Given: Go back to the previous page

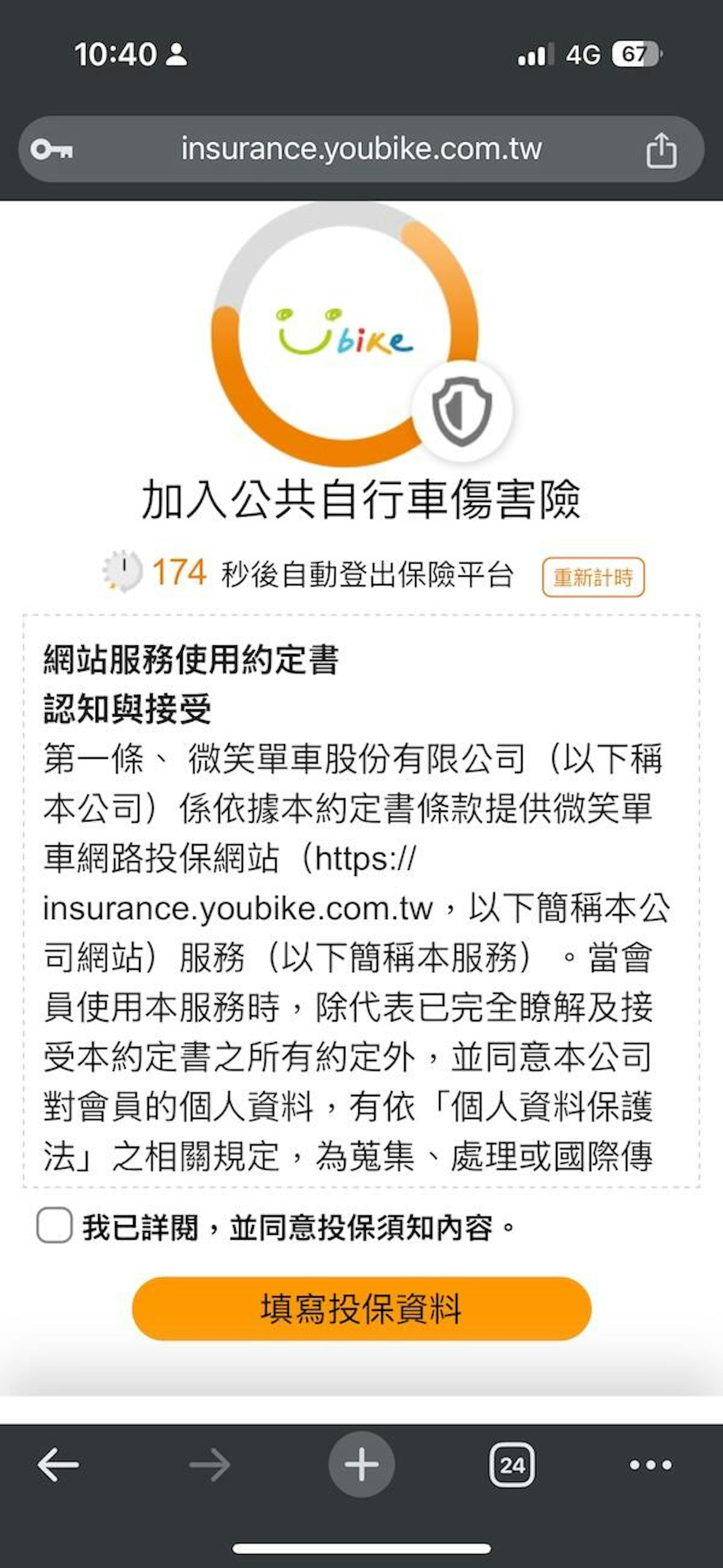Looking at the screenshot, I should [x=58, y=1464].
